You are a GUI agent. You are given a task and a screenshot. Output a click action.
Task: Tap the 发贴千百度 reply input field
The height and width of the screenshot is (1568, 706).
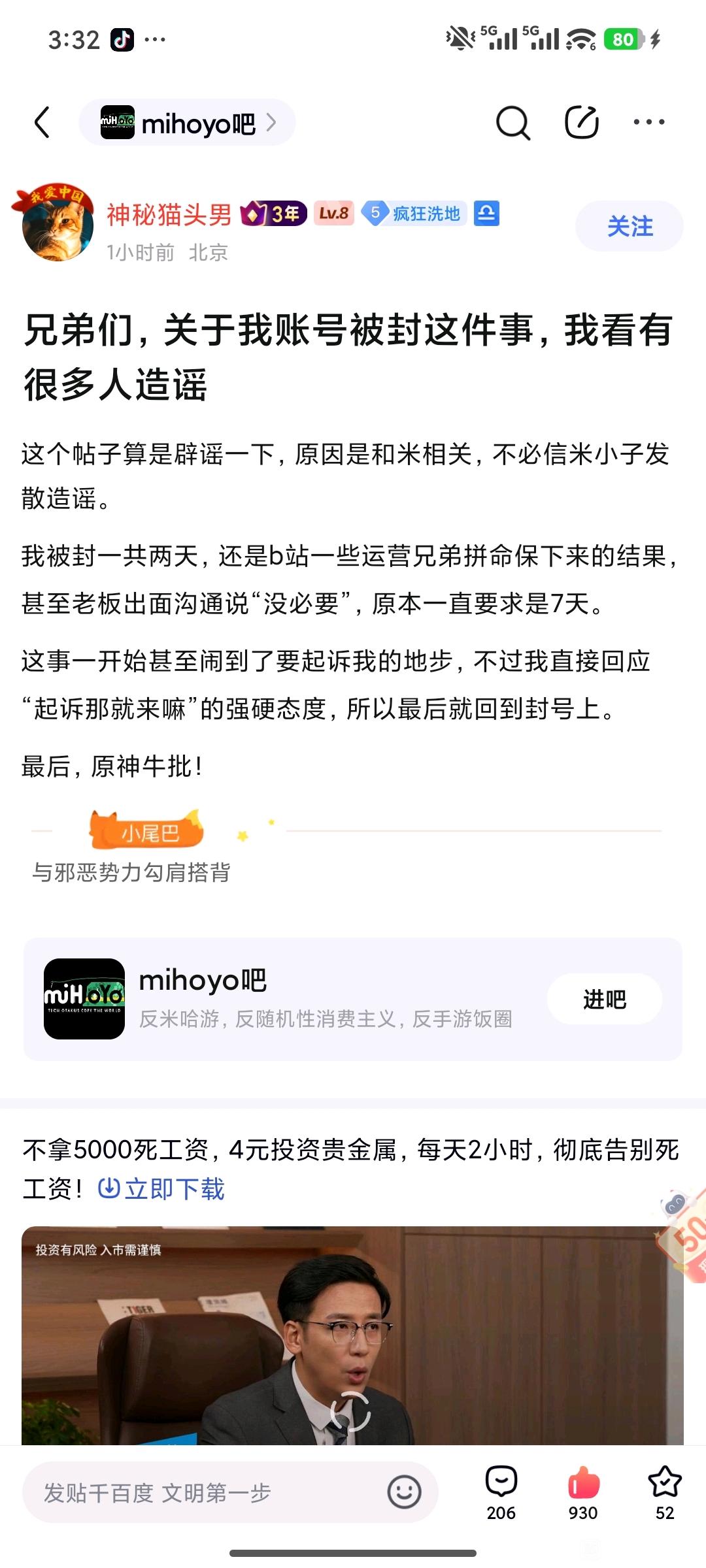coord(230,1492)
